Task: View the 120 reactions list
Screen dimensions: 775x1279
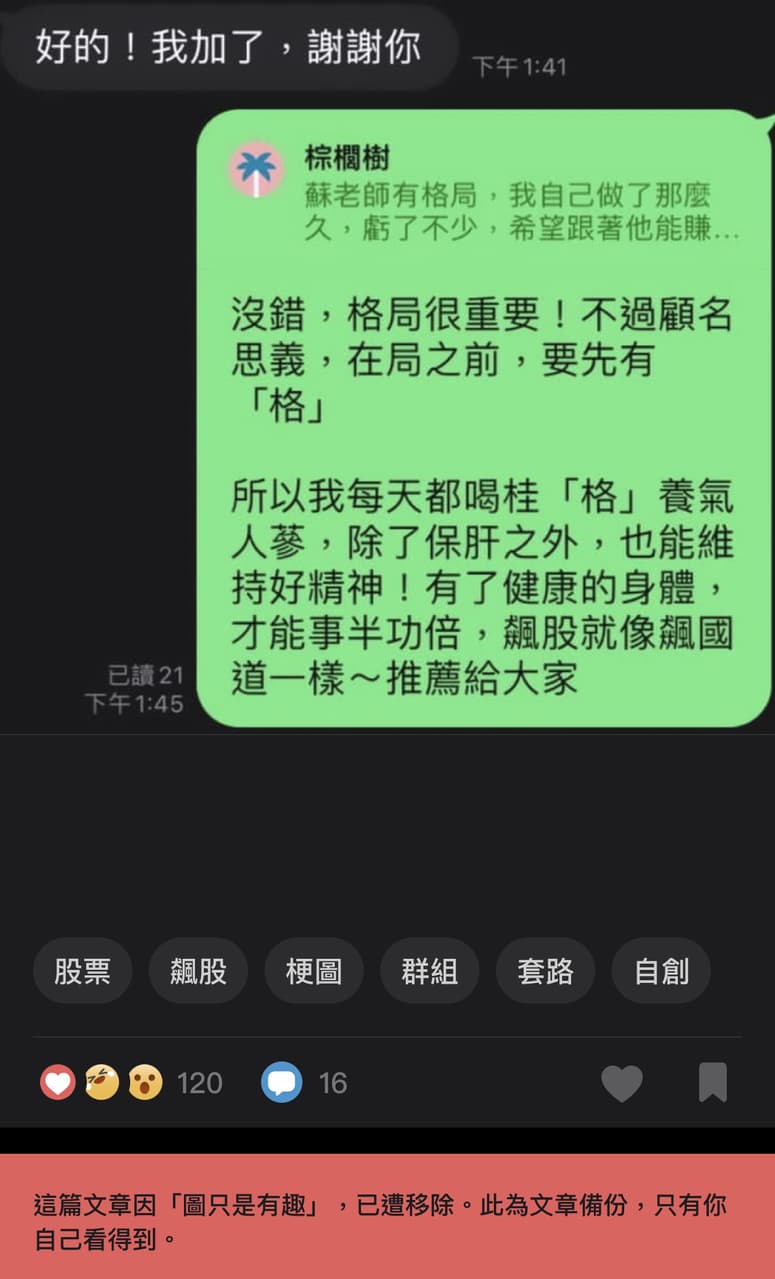Action: [131, 1082]
